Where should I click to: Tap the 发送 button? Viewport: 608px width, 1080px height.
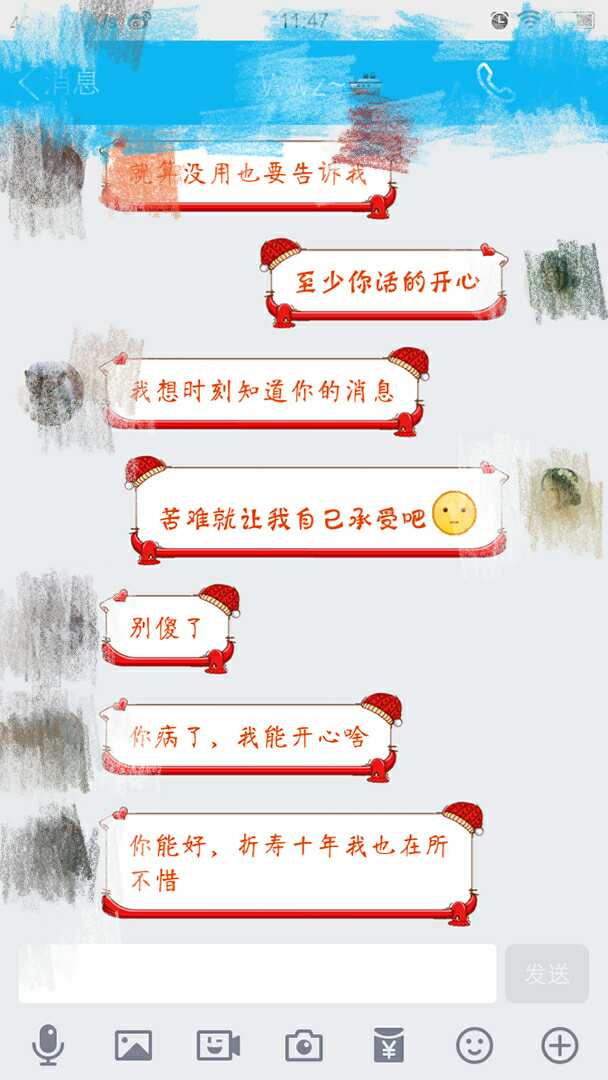tap(547, 973)
